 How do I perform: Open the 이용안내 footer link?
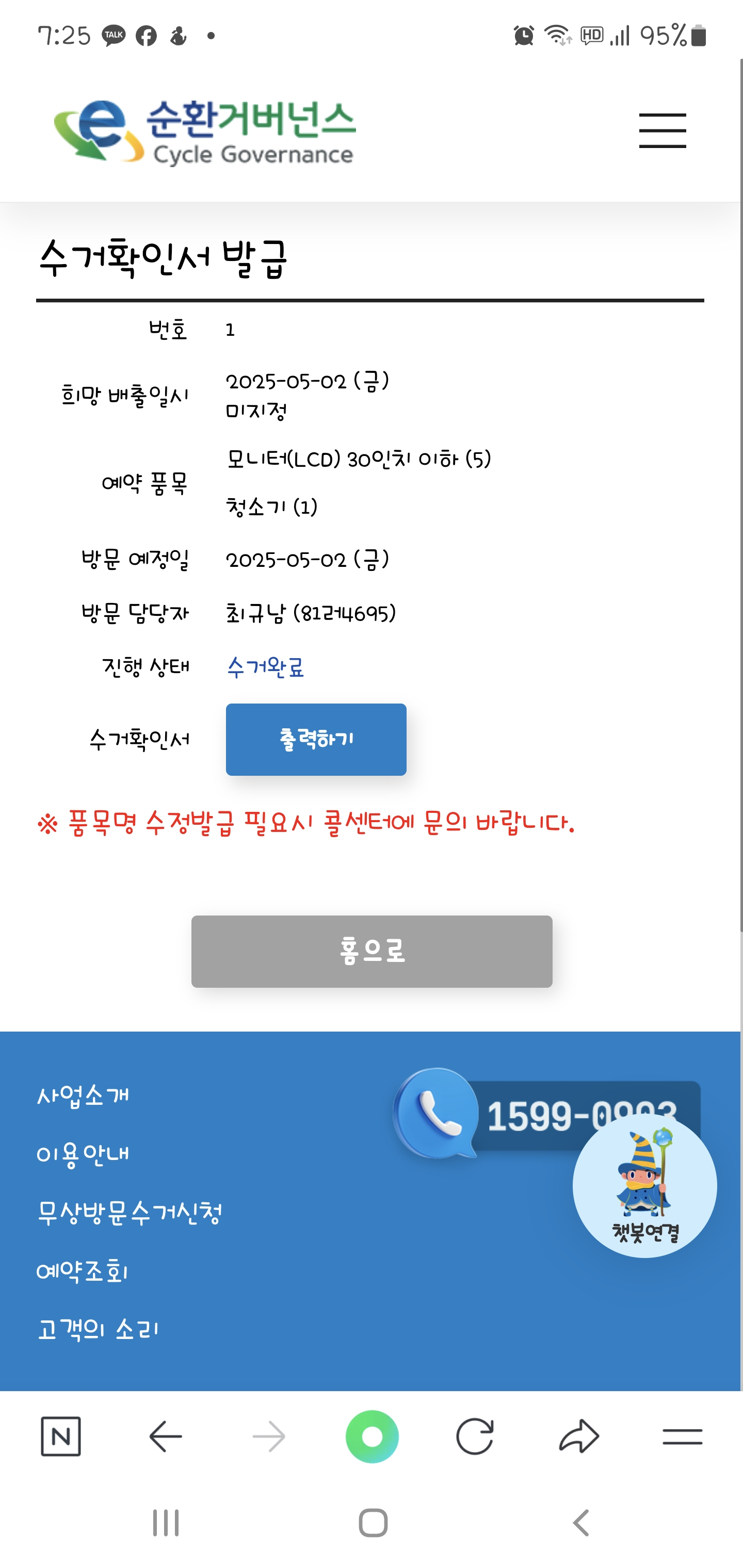(x=84, y=1153)
